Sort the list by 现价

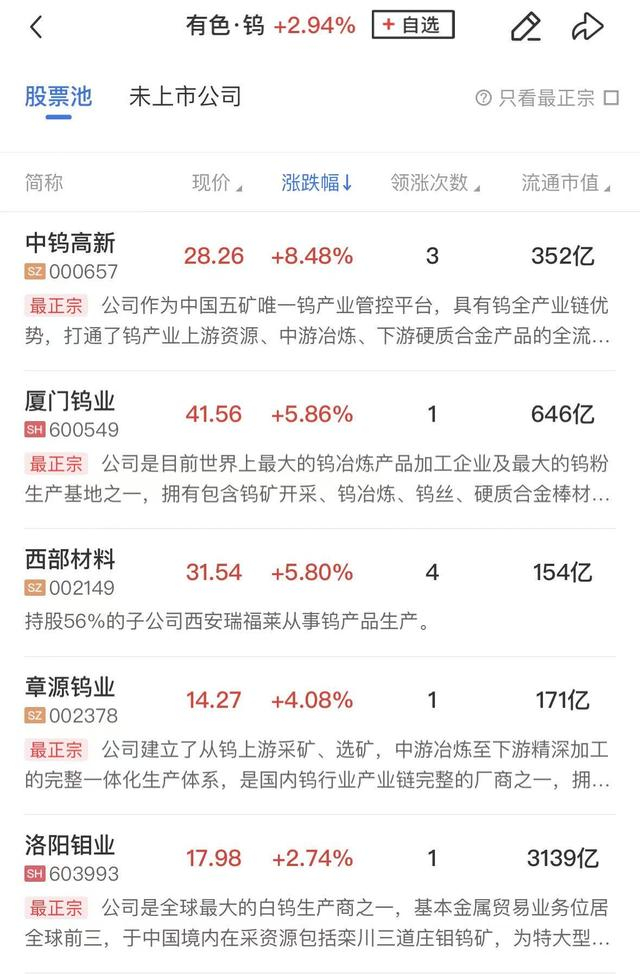(217, 183)
